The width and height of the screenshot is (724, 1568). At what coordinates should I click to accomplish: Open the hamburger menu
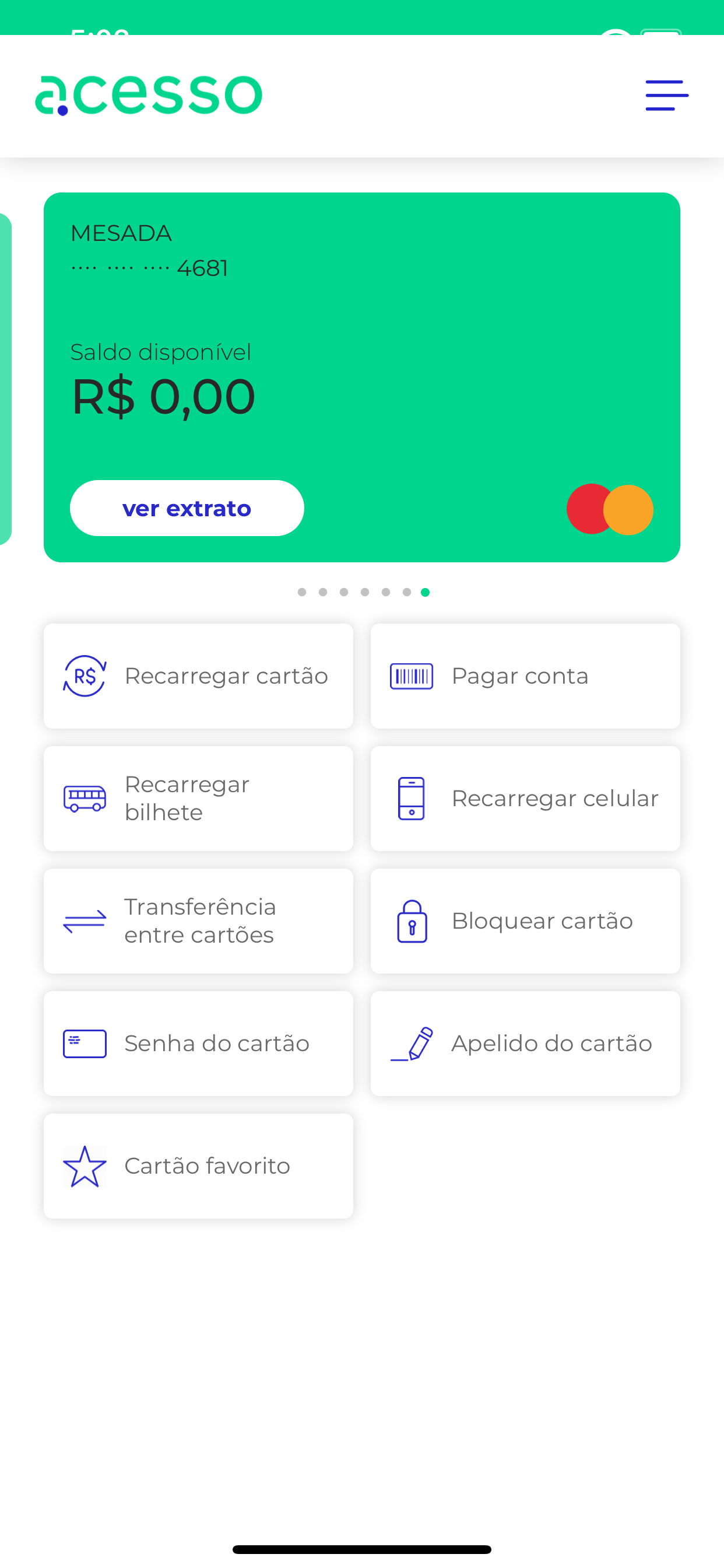coord(667,95)
